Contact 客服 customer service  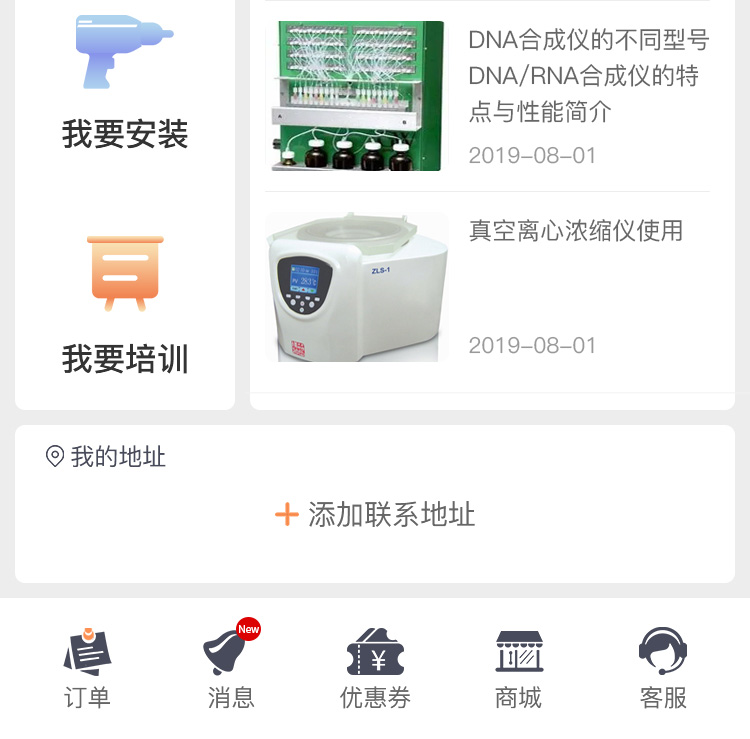point(663,669)
